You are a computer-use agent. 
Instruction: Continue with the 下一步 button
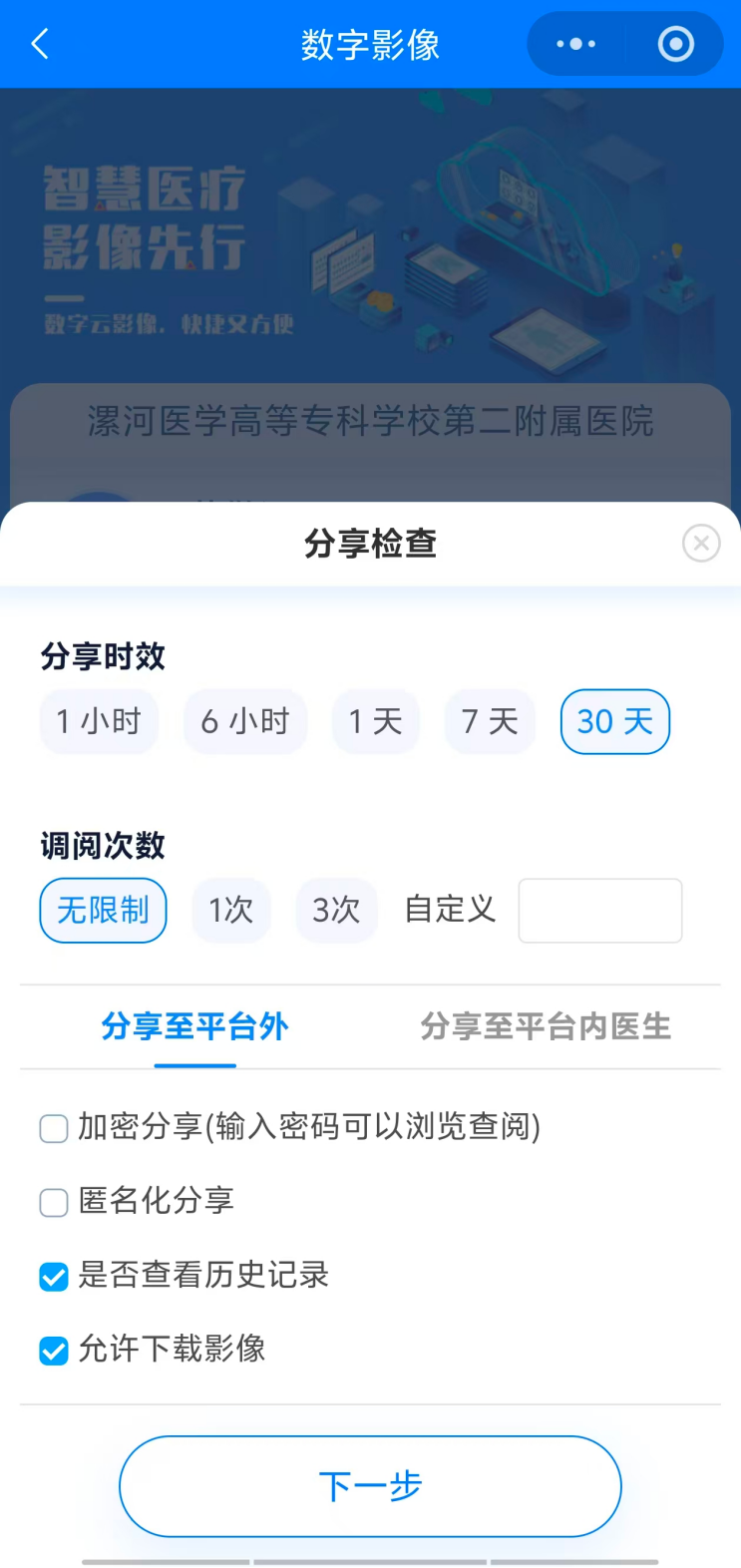(x=370, y=1486)
